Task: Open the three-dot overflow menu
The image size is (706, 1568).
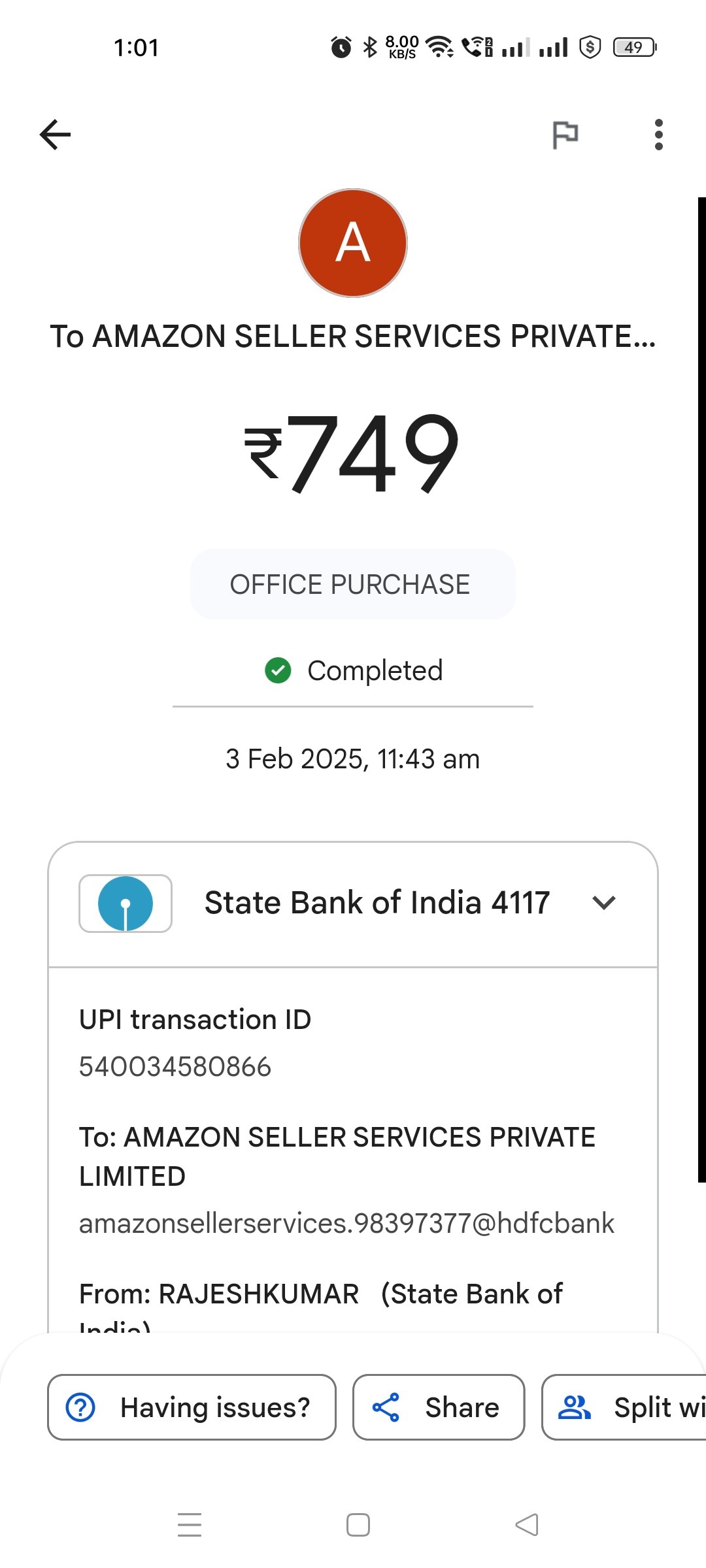Action: click(658, 135)
